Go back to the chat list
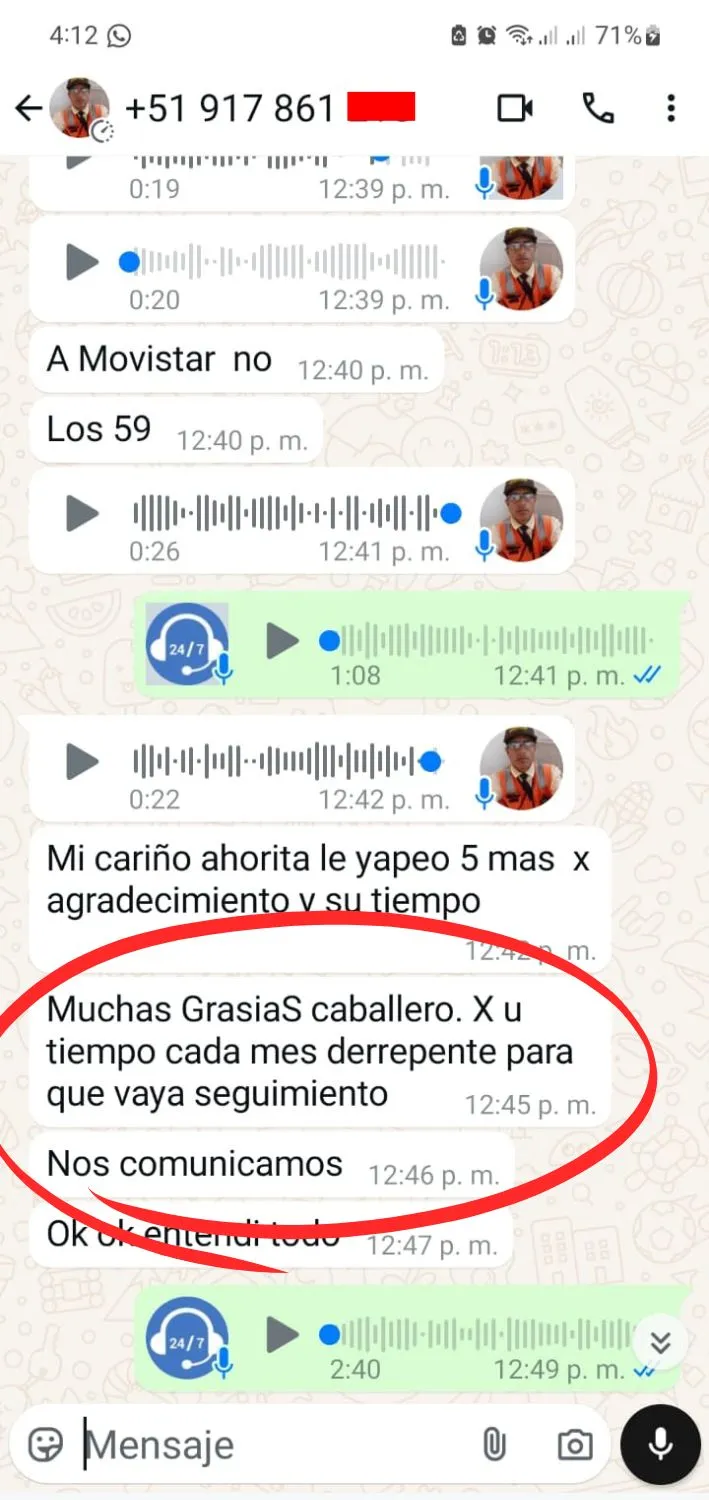The image size is (709, 1500). click(x=28, y=108)
